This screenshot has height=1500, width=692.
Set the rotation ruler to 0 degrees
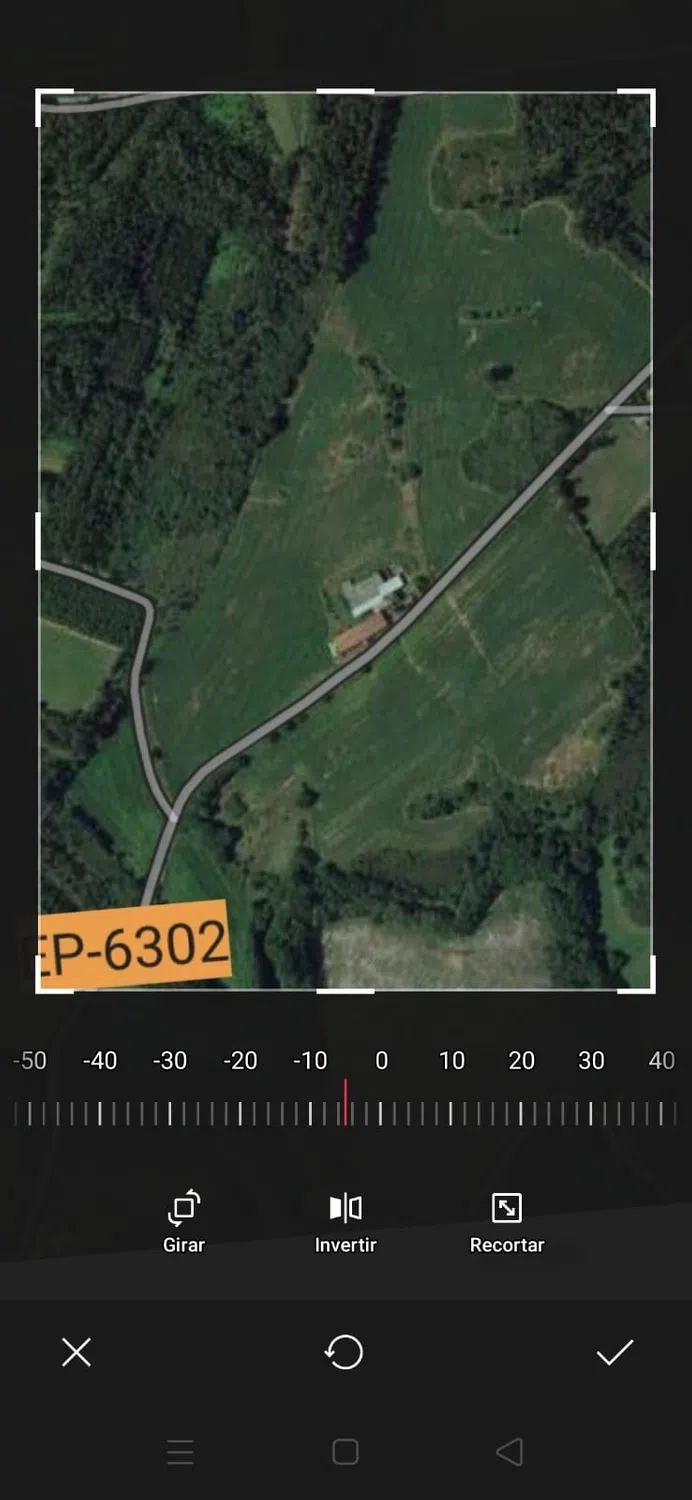tap(381, 1113)
